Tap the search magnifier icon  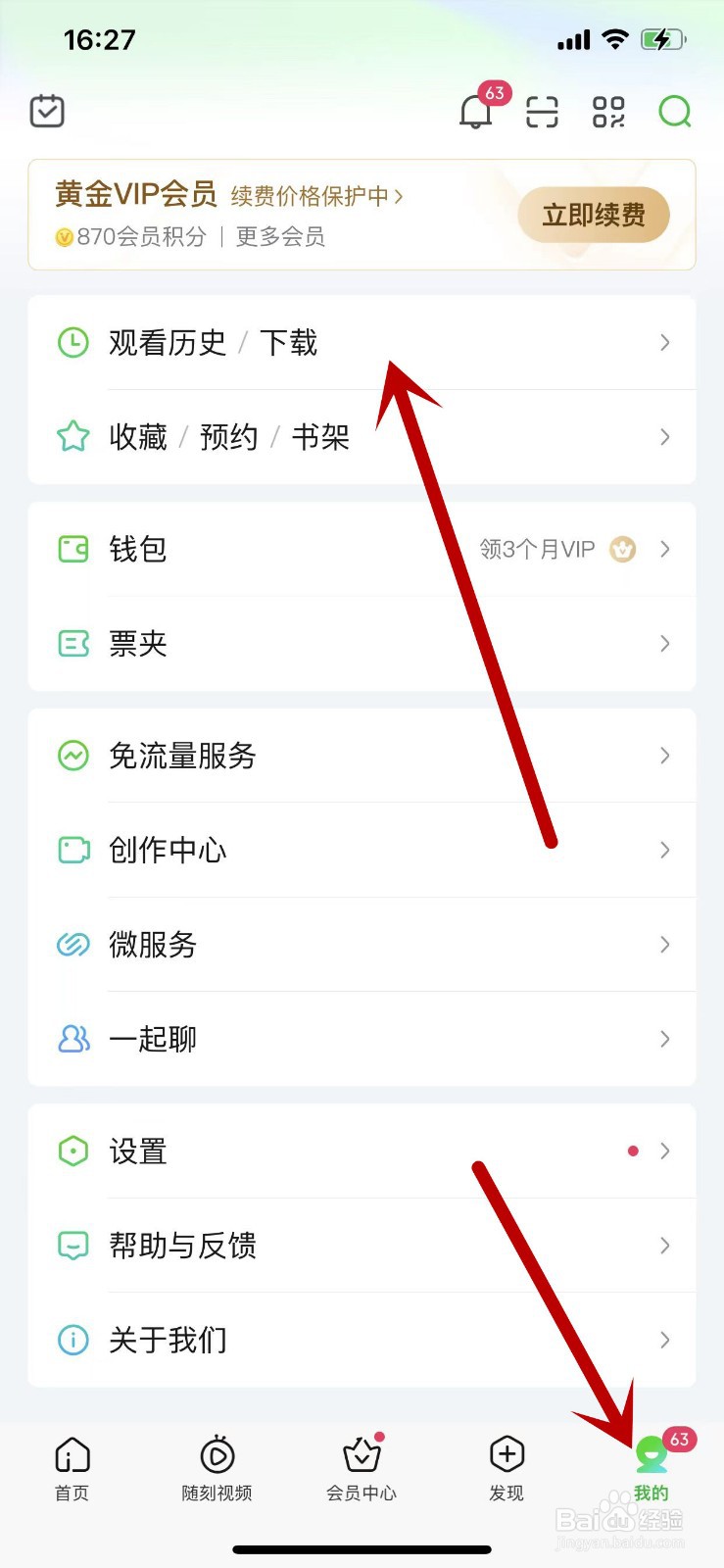point(675,113)
